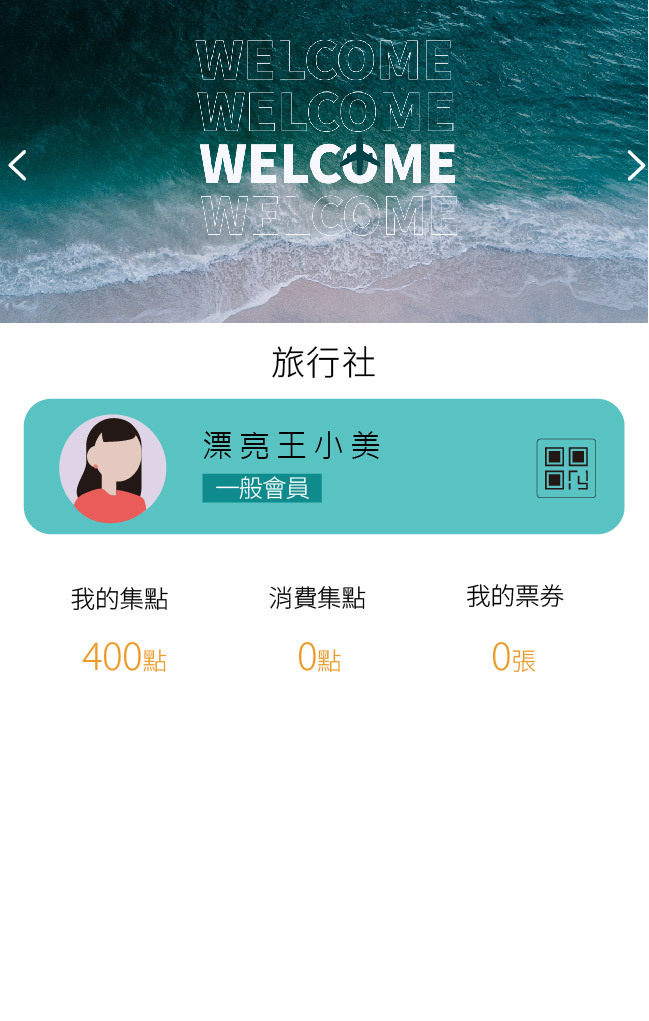Viewport: 649px width, 1021px height.
Task: Go to the next banner slide
Action: (634, 165)
